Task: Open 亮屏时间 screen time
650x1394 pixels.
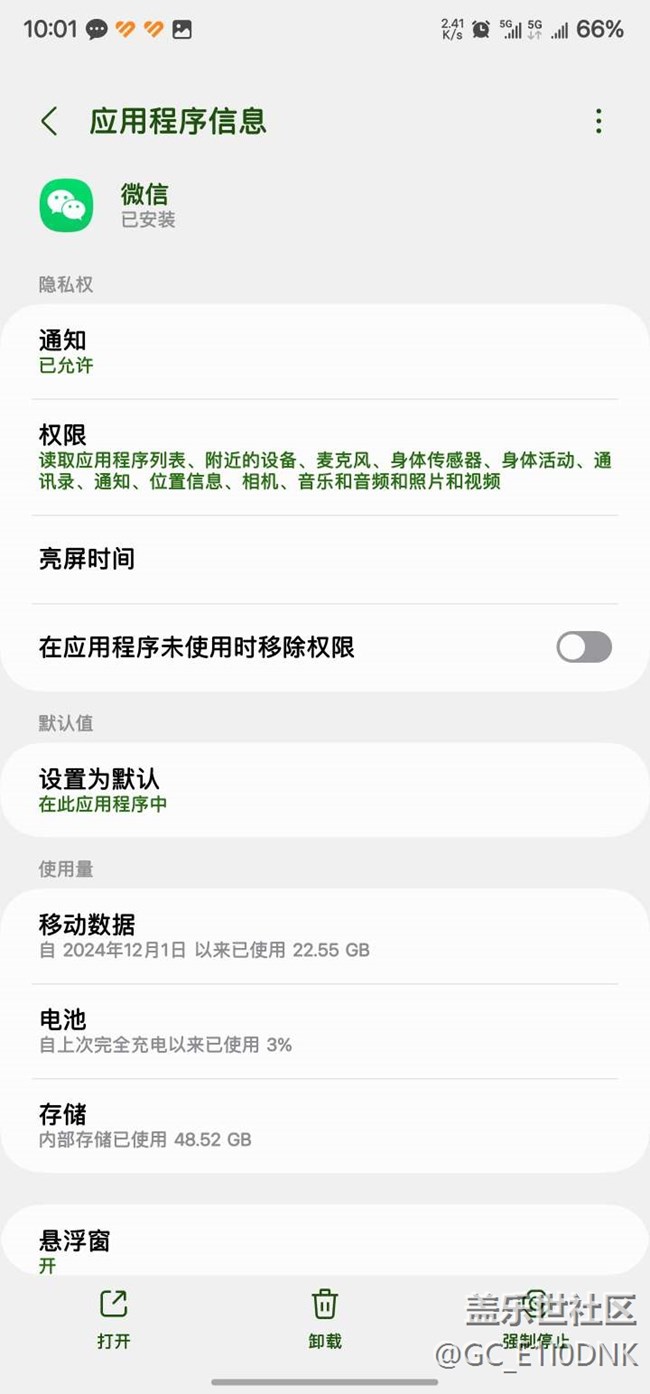Action: coord(324,559)
